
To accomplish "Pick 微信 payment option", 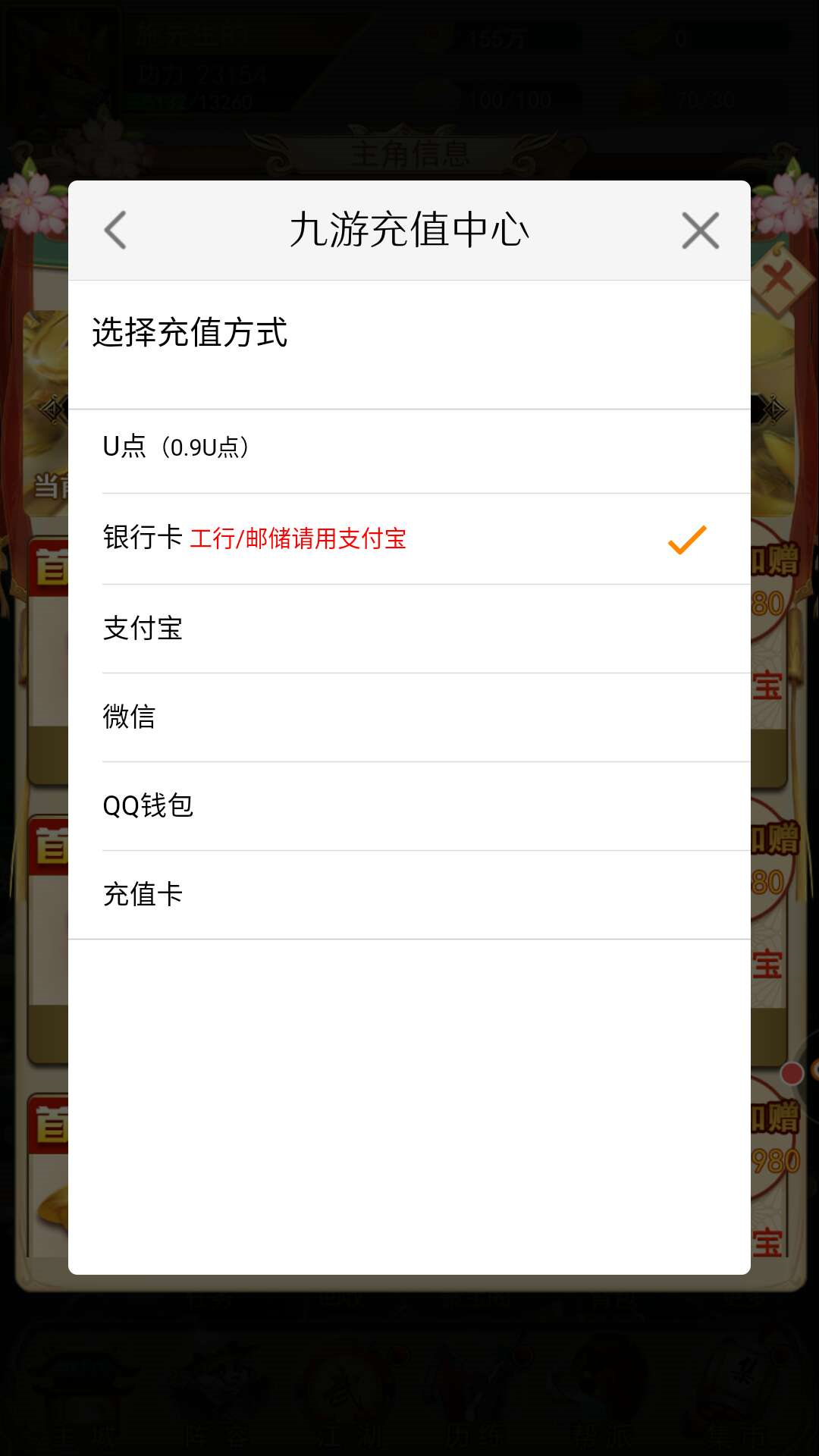I will point(409,717).
